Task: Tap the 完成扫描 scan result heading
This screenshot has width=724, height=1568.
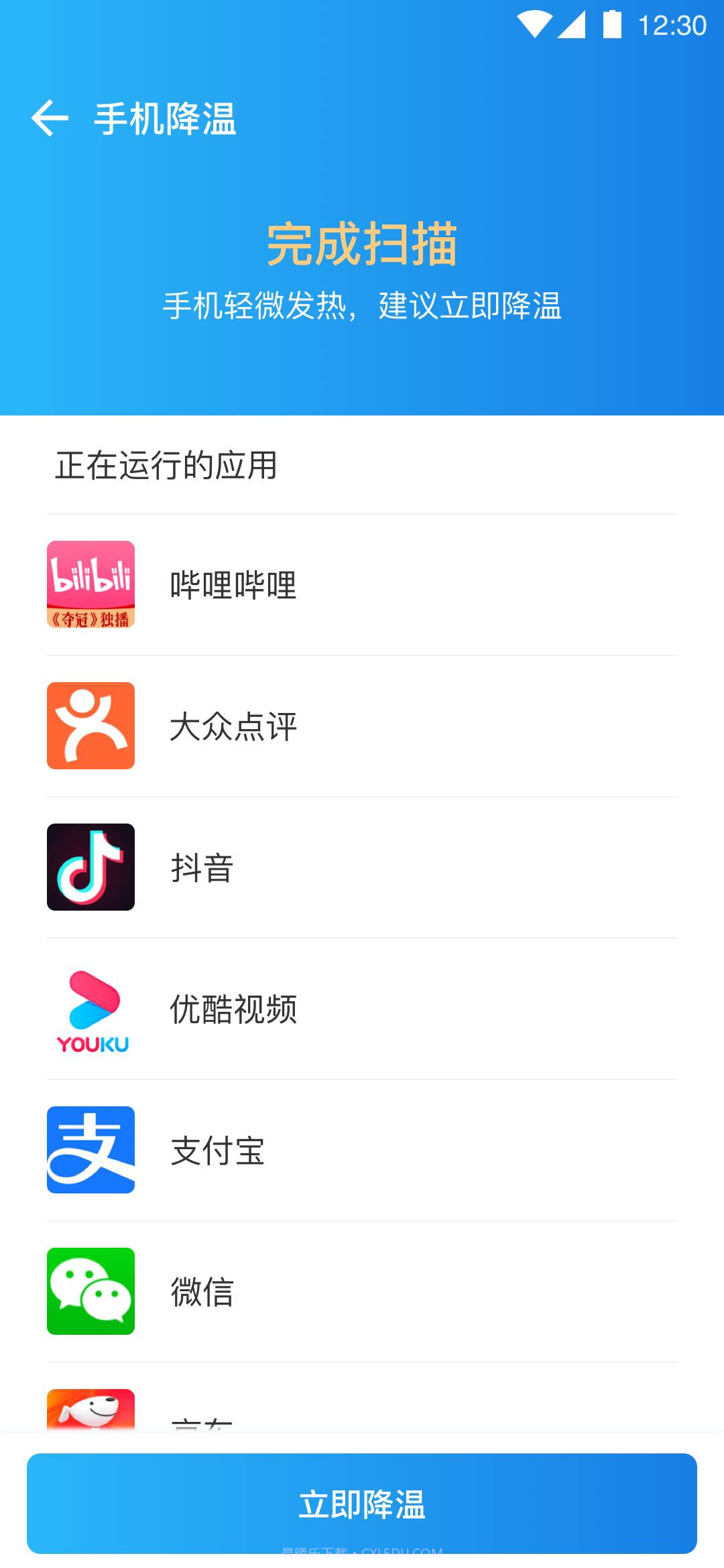Action: click(x=362, y=244)
